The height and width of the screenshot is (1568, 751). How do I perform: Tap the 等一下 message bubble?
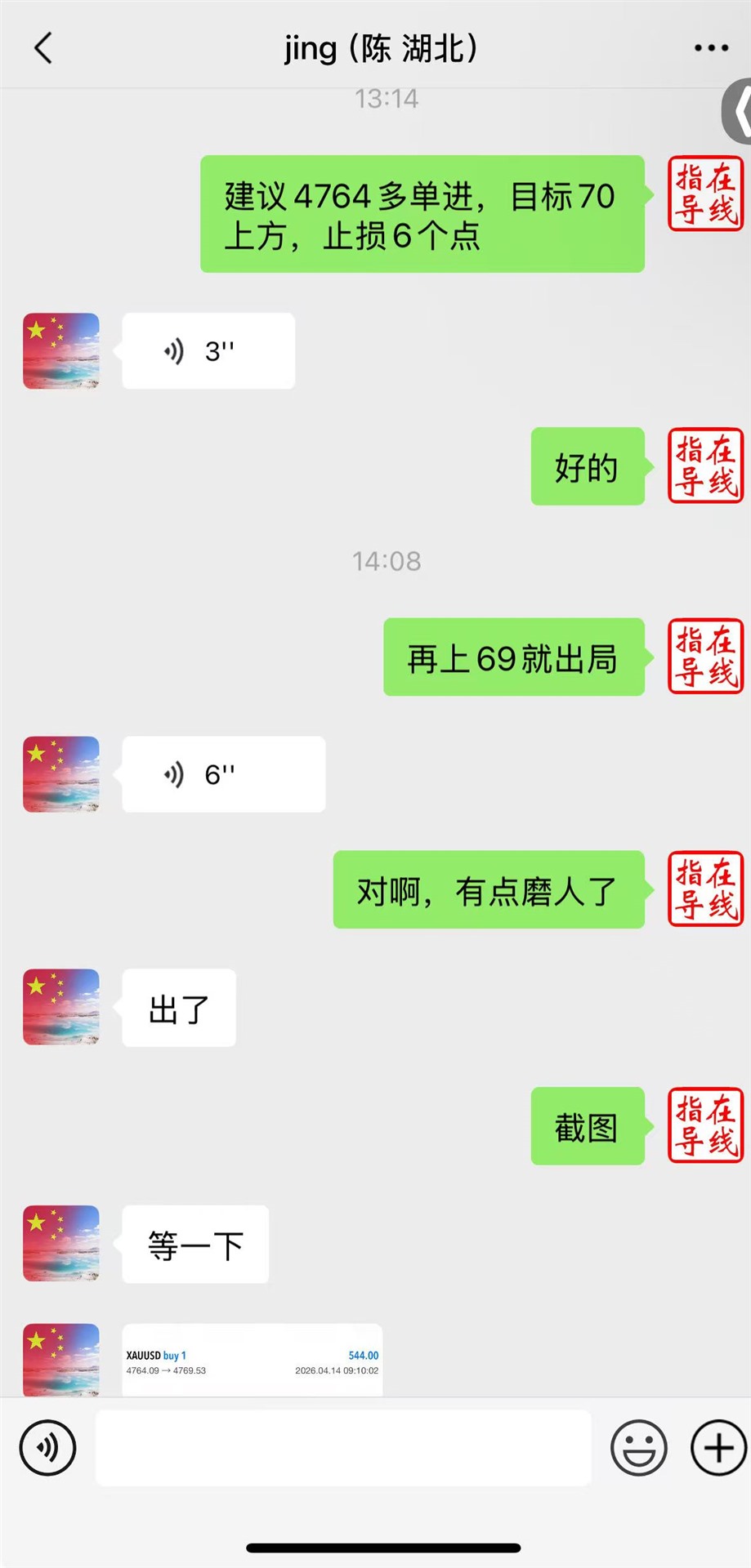tap(194, 1244)
